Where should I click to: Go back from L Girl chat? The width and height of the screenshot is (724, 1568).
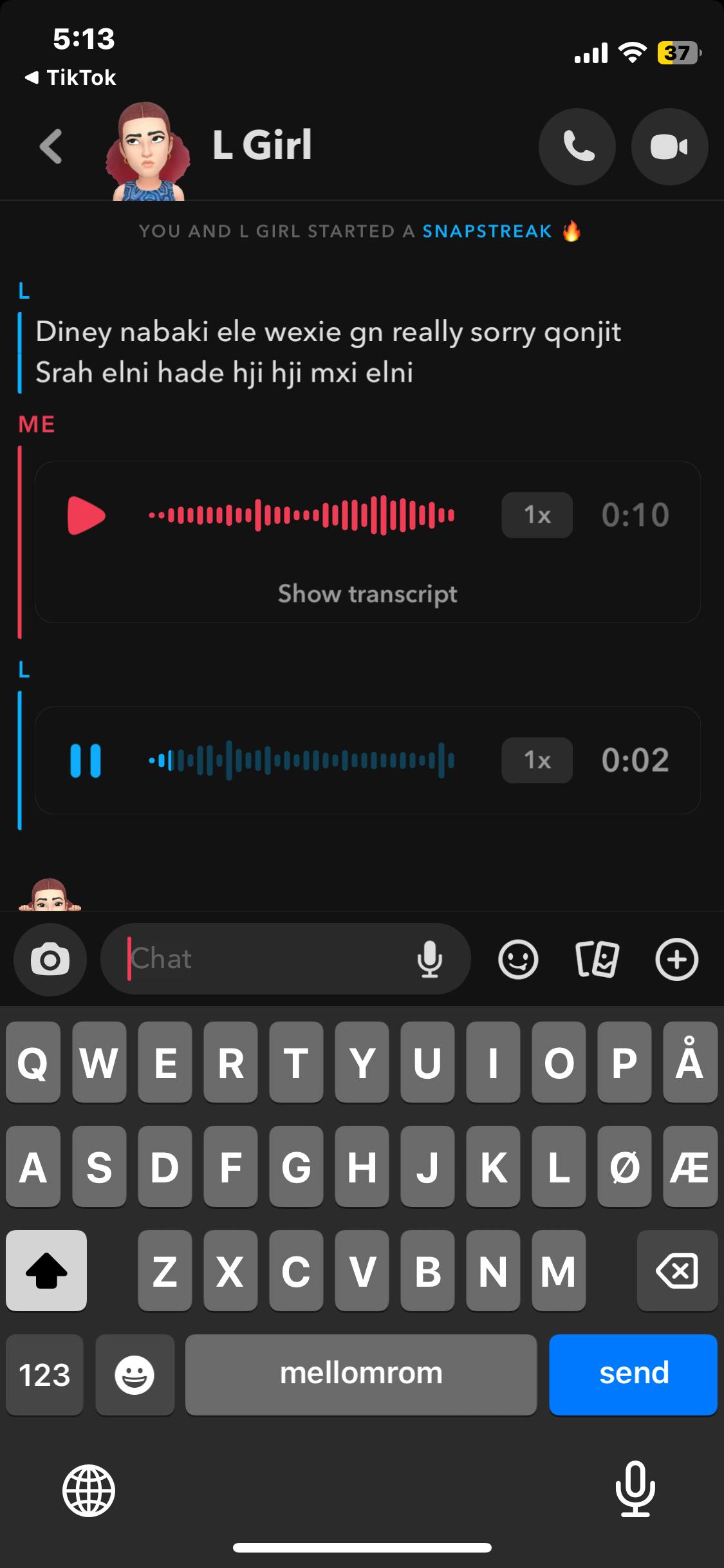click(x=51, y=147)
